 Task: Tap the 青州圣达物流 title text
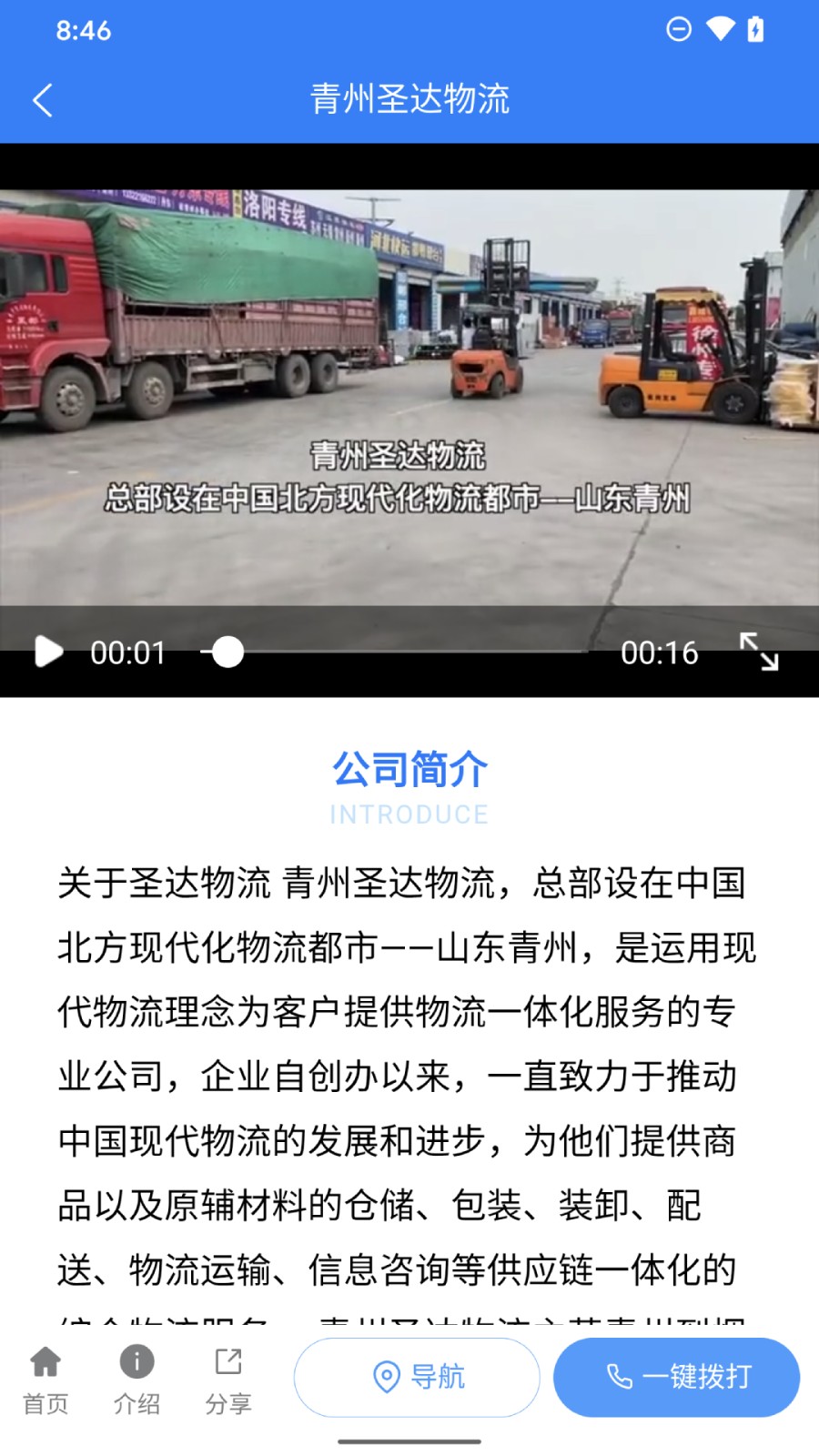click(x=410, y=100)
